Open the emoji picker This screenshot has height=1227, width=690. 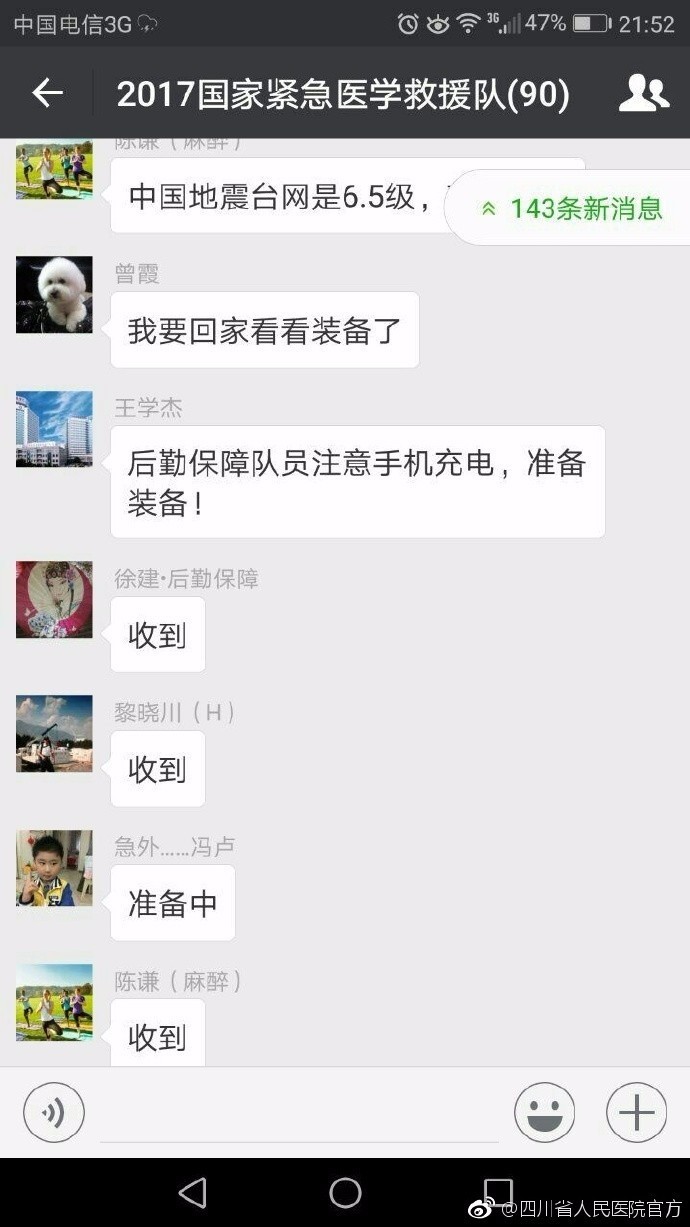[x=544, y=1112]
